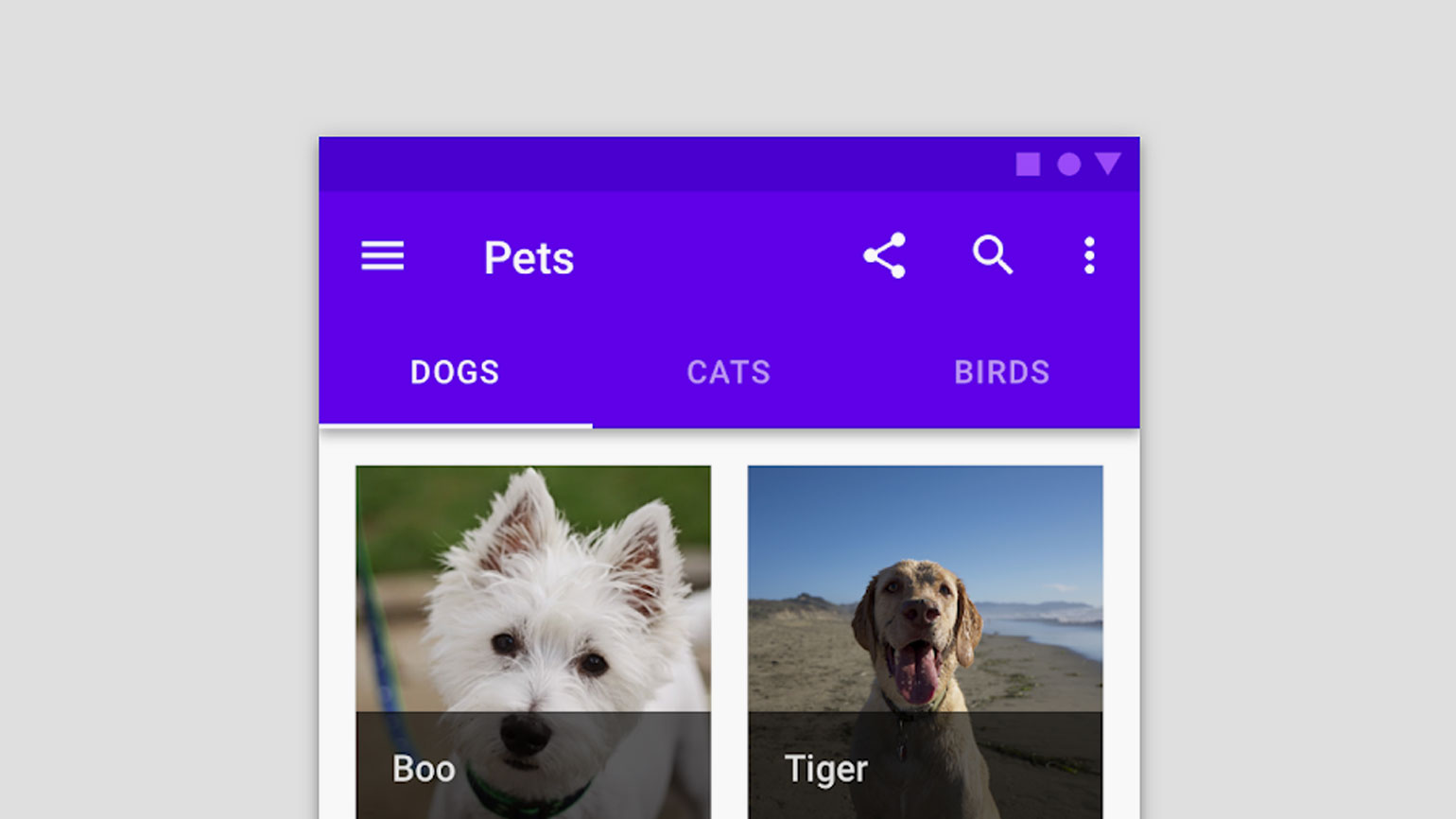Switch to the Cats tab
Image resolution: width=1456 pixels, height=819 pixels.
tap(728, 373)
